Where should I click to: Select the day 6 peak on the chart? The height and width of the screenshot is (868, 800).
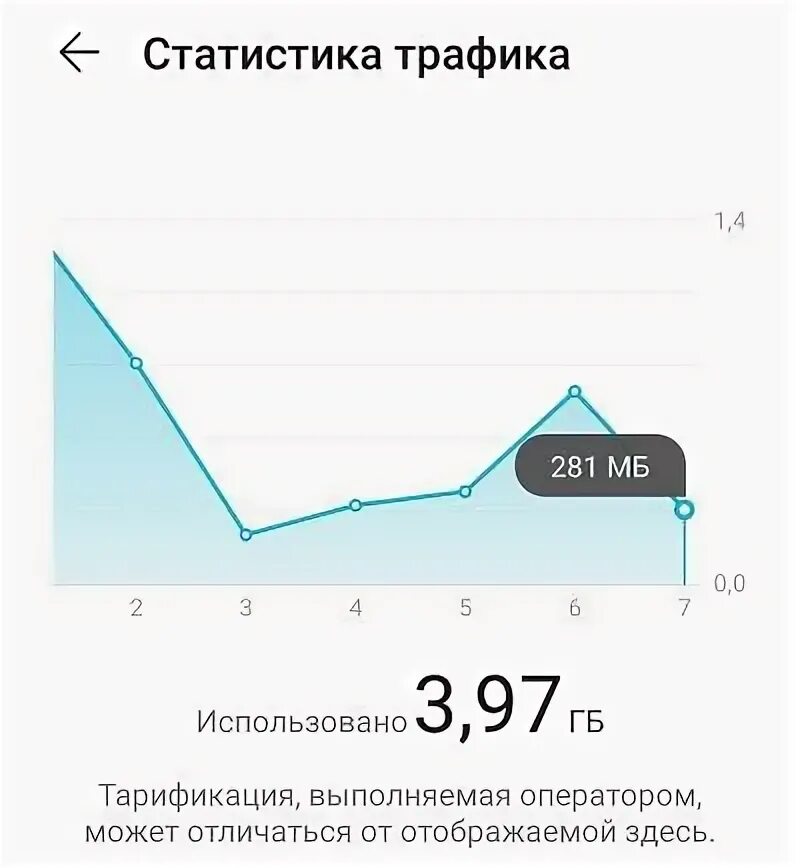click(575, 391)
